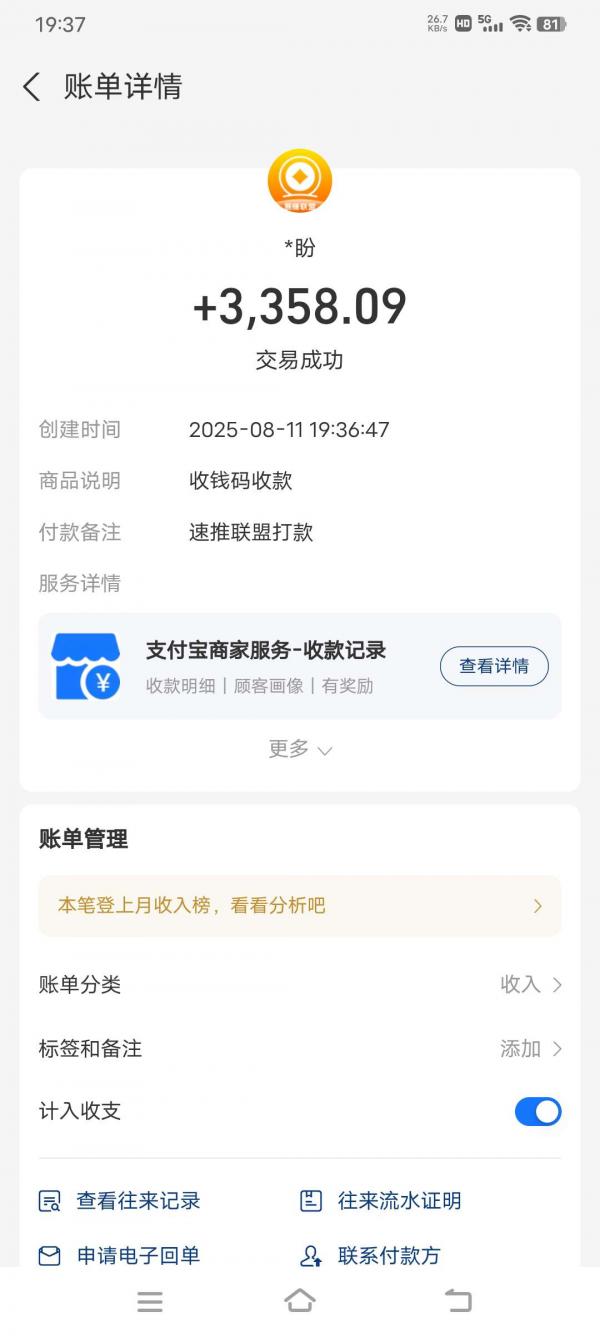Tap the system home button
Image resolution: width=600 pixels, height=1337 pixels.
(x=300, y=1301)
